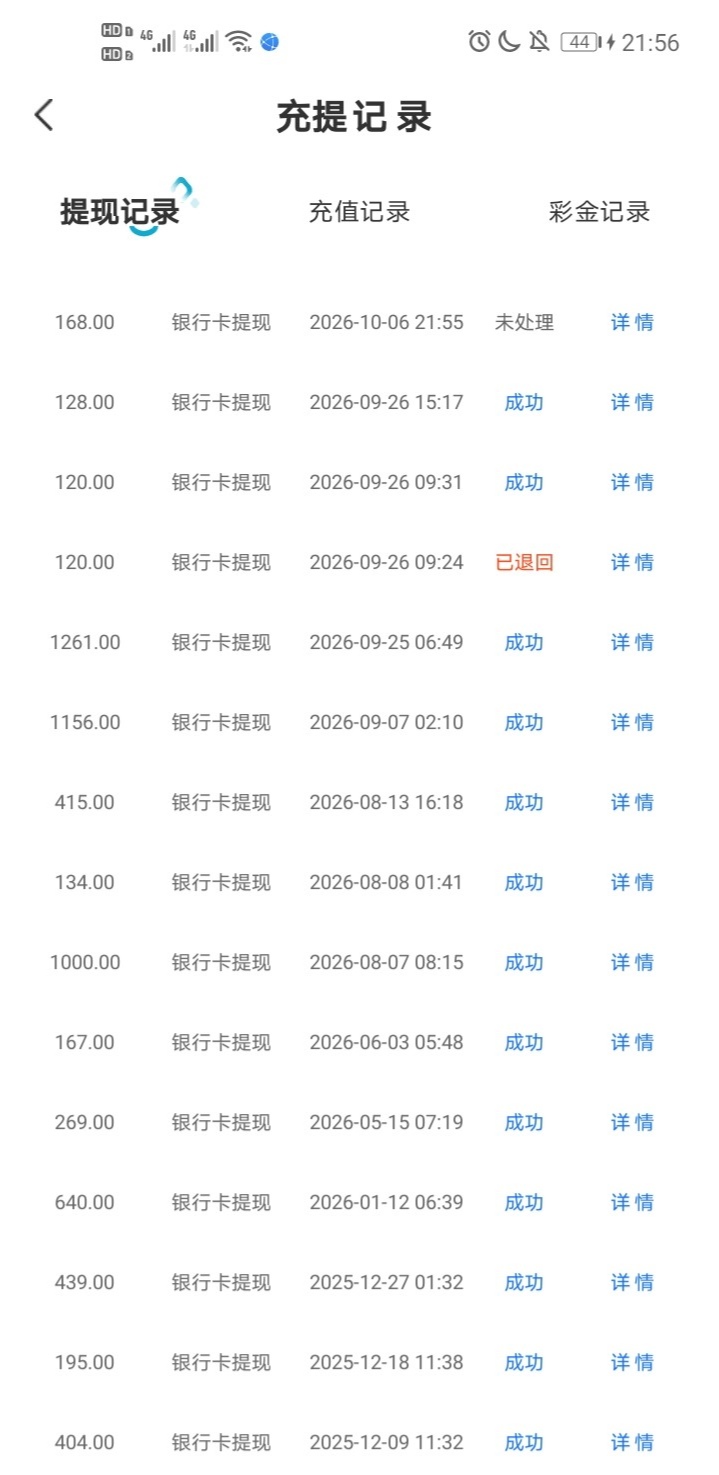View 详情 for the 1261.00 withdrawal
This screenshot has width=719, height=1475.
pos(632,642)
